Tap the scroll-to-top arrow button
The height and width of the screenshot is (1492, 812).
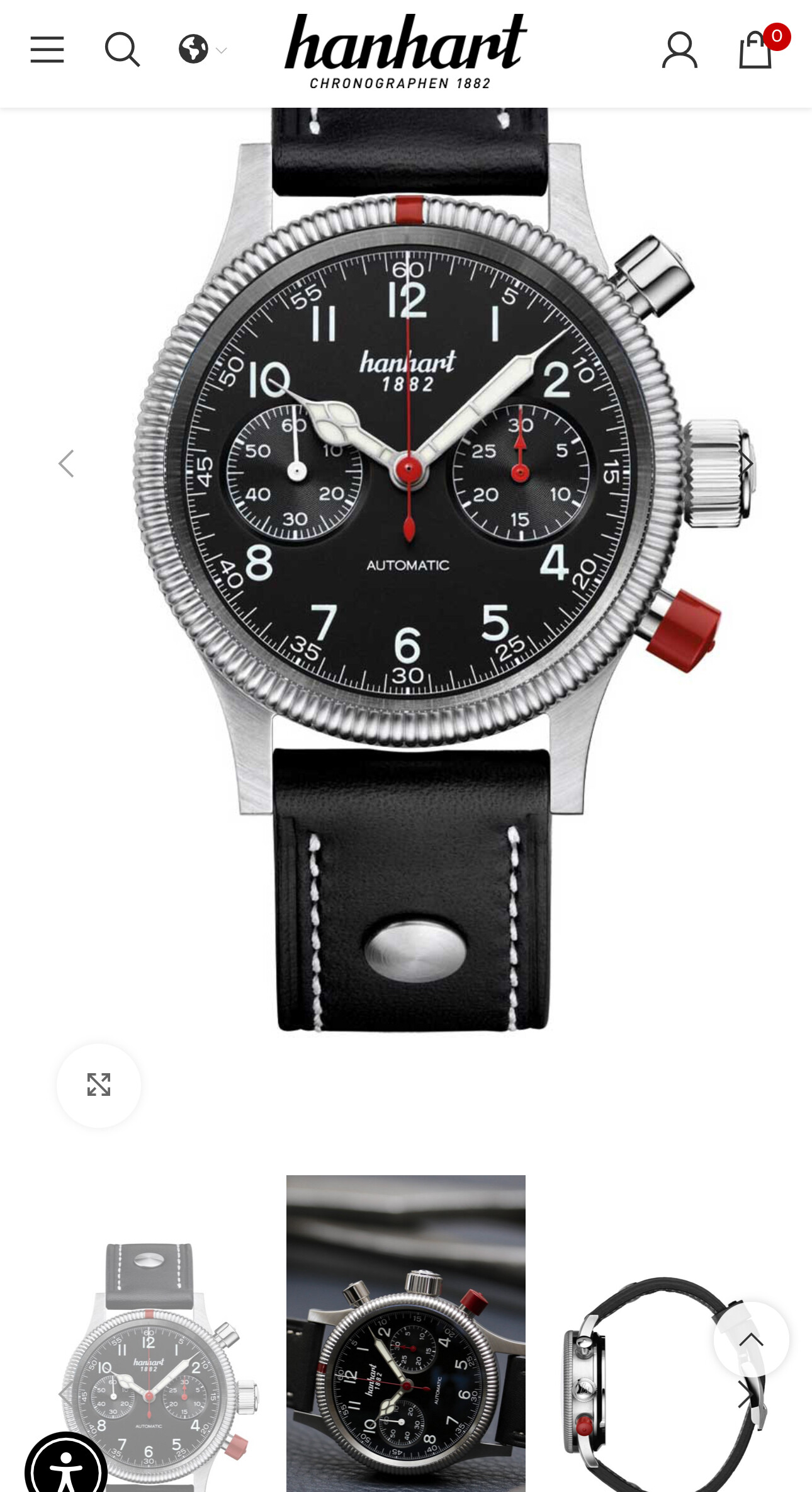click(x=751, y=1339)
